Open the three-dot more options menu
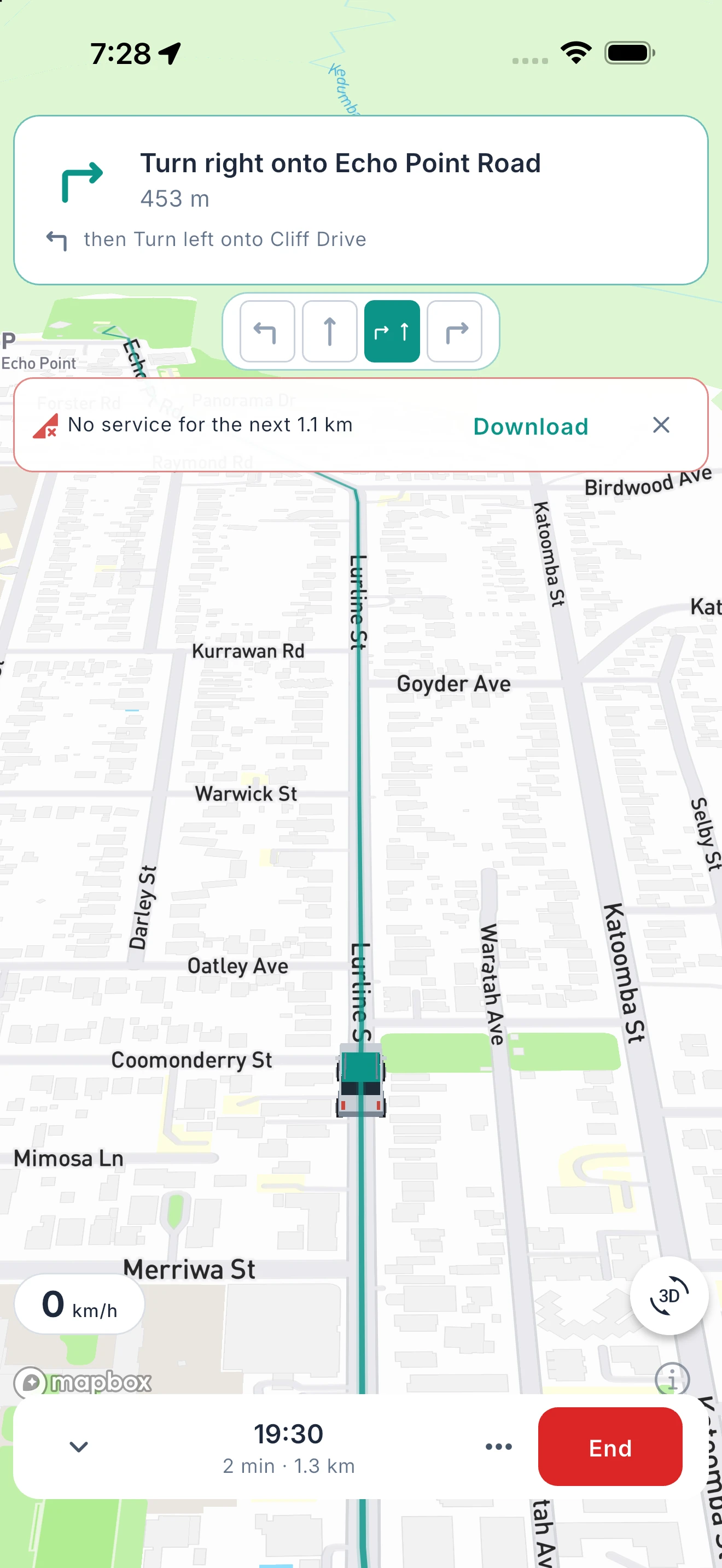The image size is (722, 1568). [x=498, y=1447]
